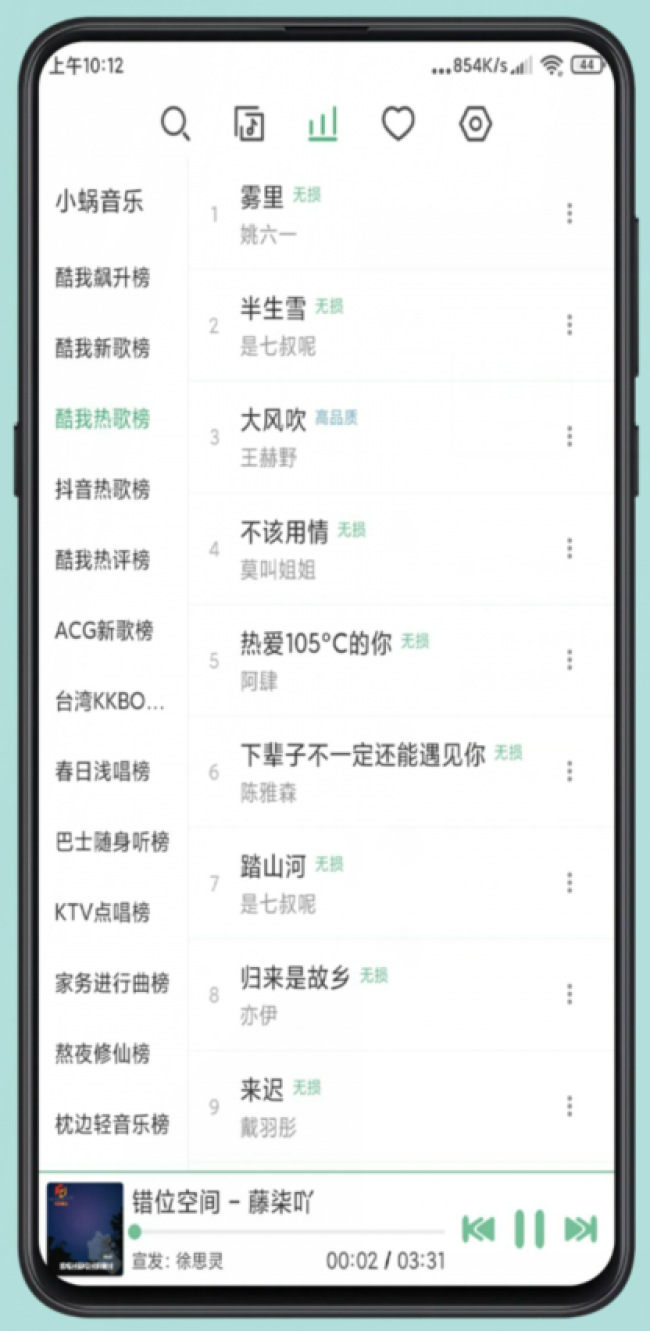Select the 酷我飙升榜 chart
The width and height of the screenshot is (650, 1331).
pos(103,278)
